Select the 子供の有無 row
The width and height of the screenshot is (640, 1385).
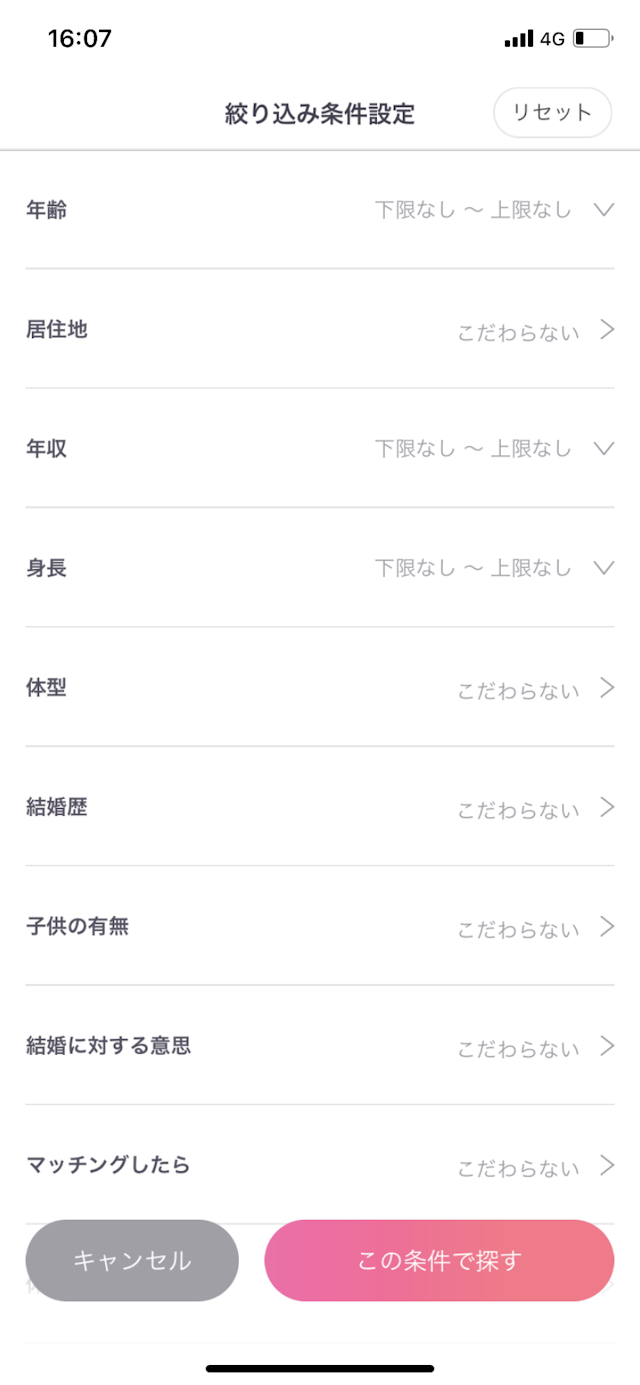pyautogui.click(x=320, y=926)
